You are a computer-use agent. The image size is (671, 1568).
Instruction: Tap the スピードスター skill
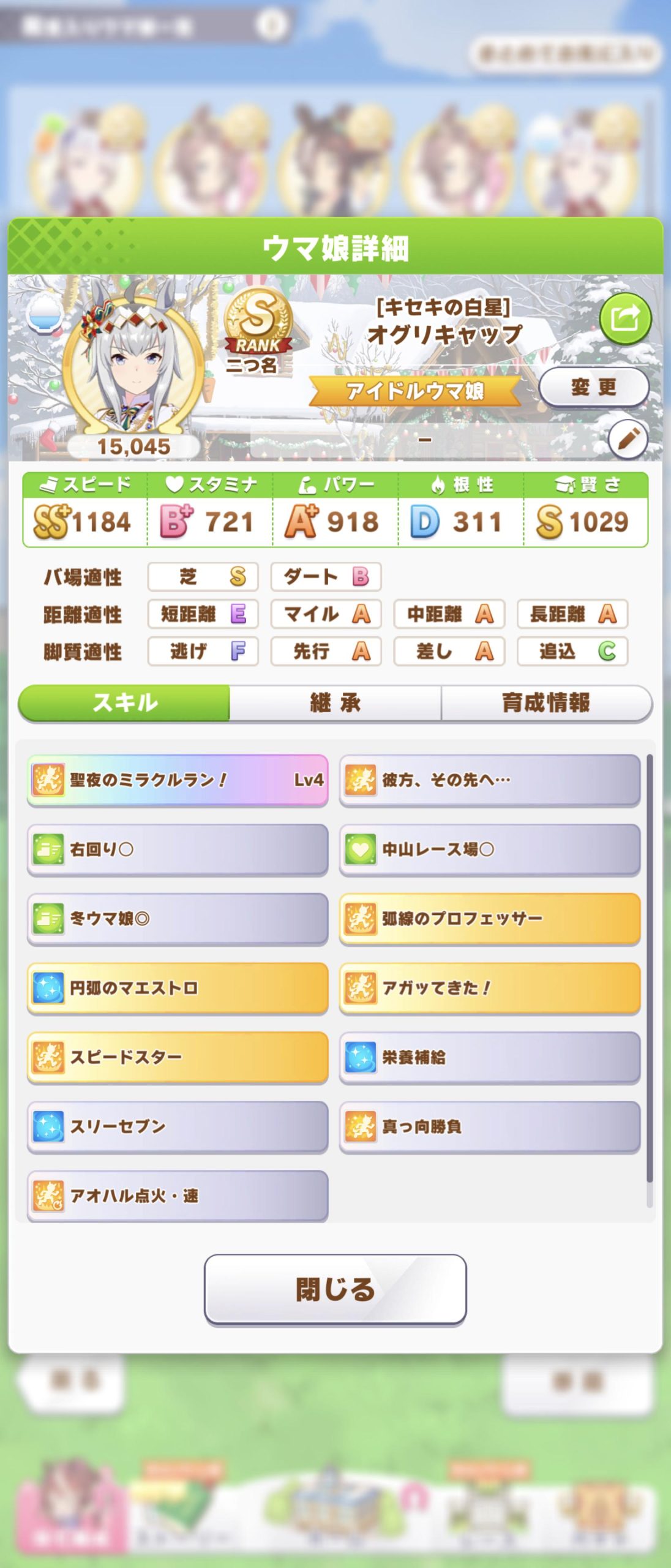(178, 1057)
